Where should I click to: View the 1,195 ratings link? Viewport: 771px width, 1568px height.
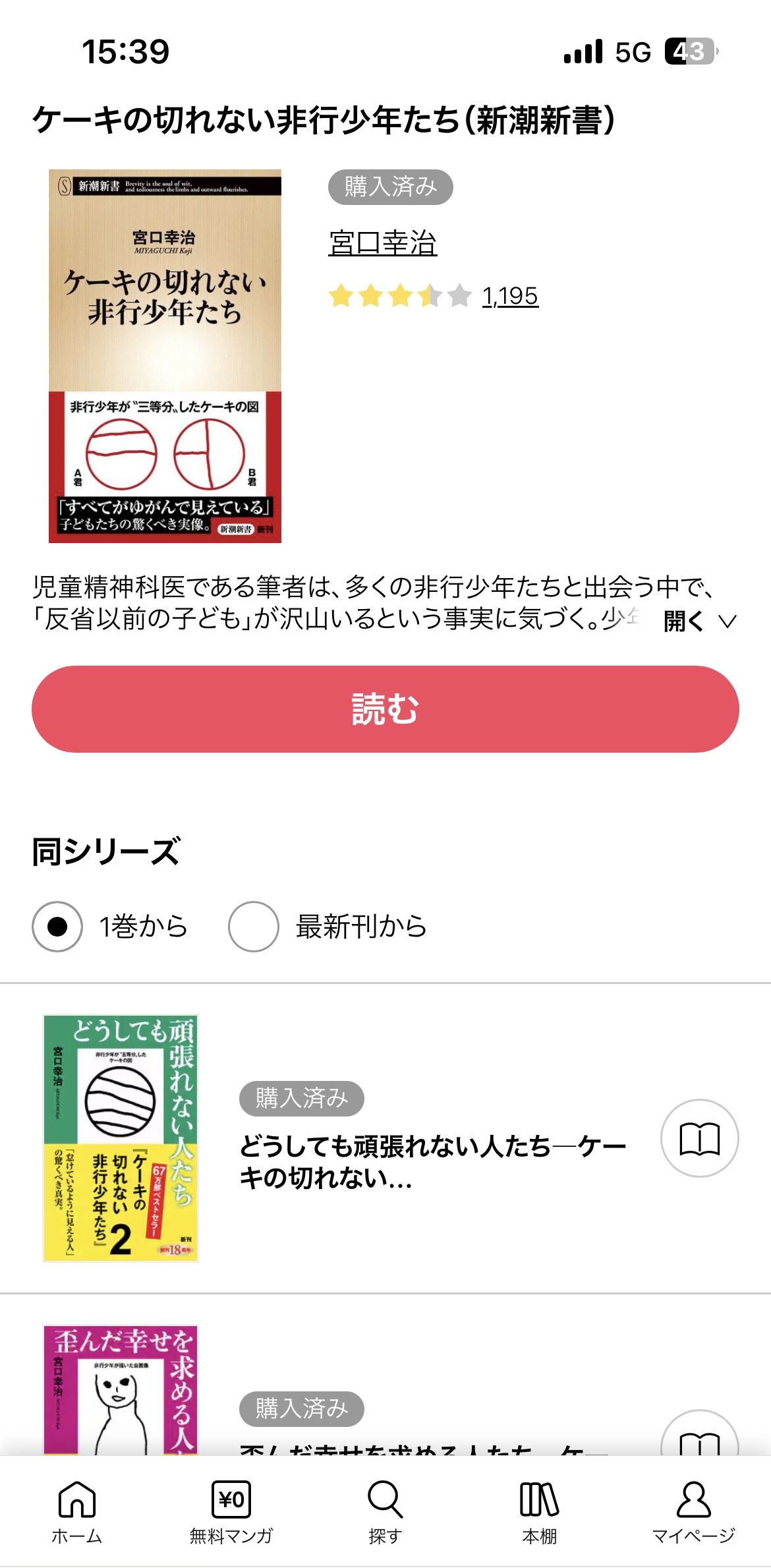click(510, 297)
